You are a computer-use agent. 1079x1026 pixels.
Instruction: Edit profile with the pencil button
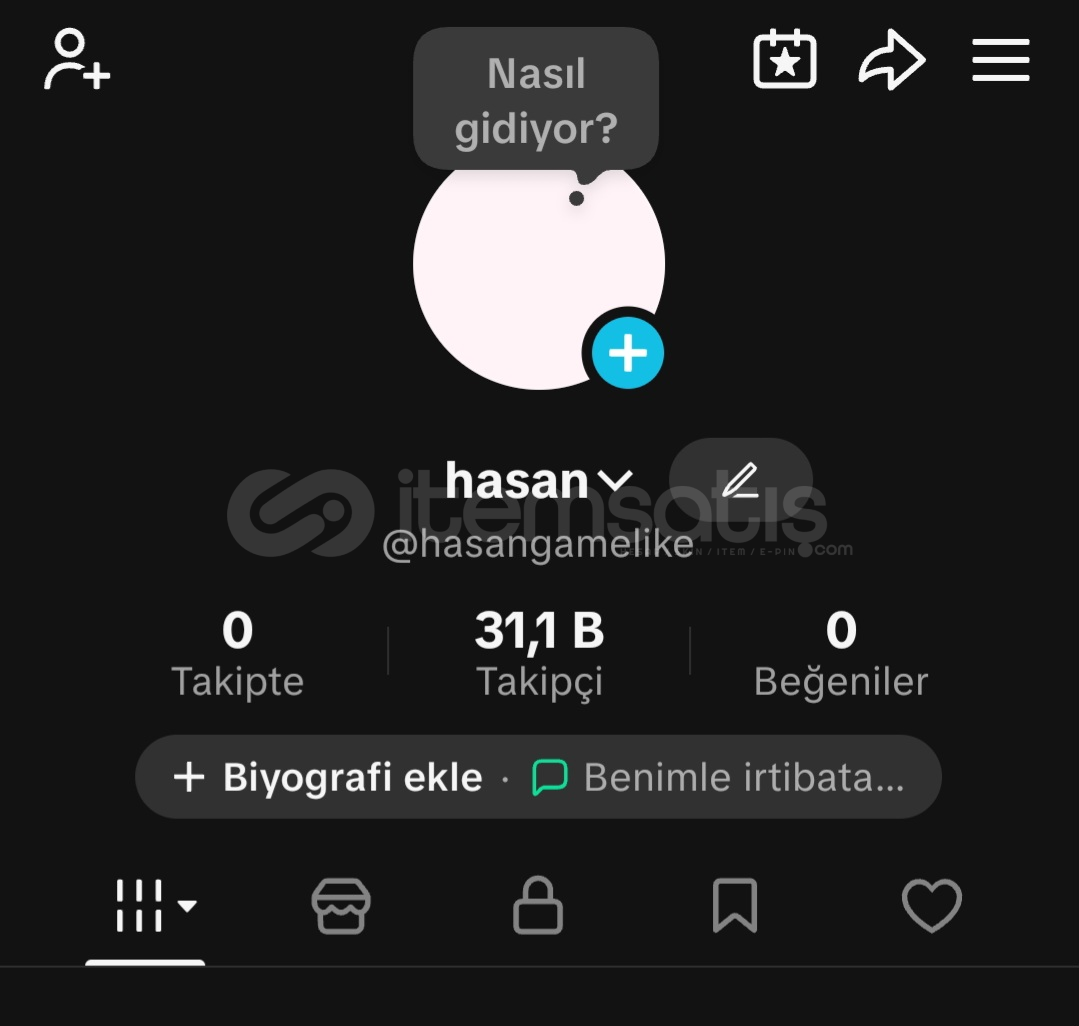(740, 480)
